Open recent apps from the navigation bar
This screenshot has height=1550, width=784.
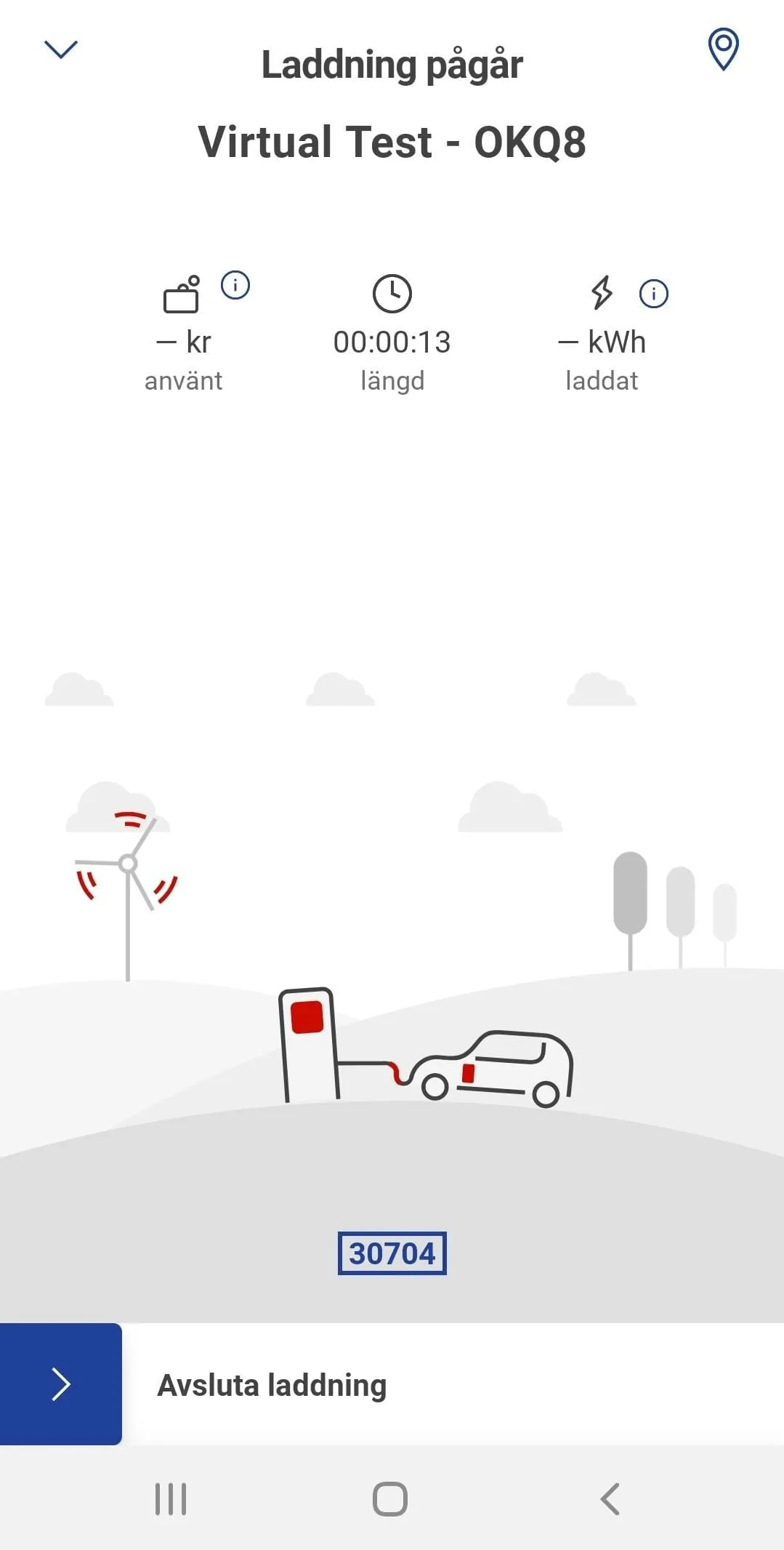[x=171, y=1499]
